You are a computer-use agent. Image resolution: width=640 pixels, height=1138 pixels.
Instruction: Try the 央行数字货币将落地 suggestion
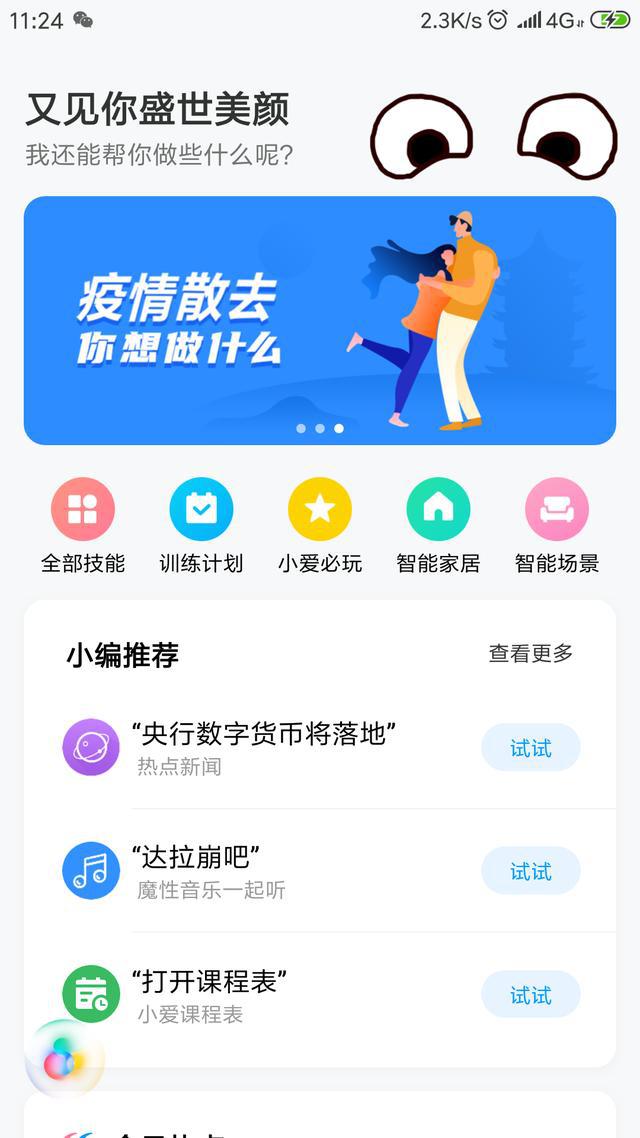pos(530,748)
